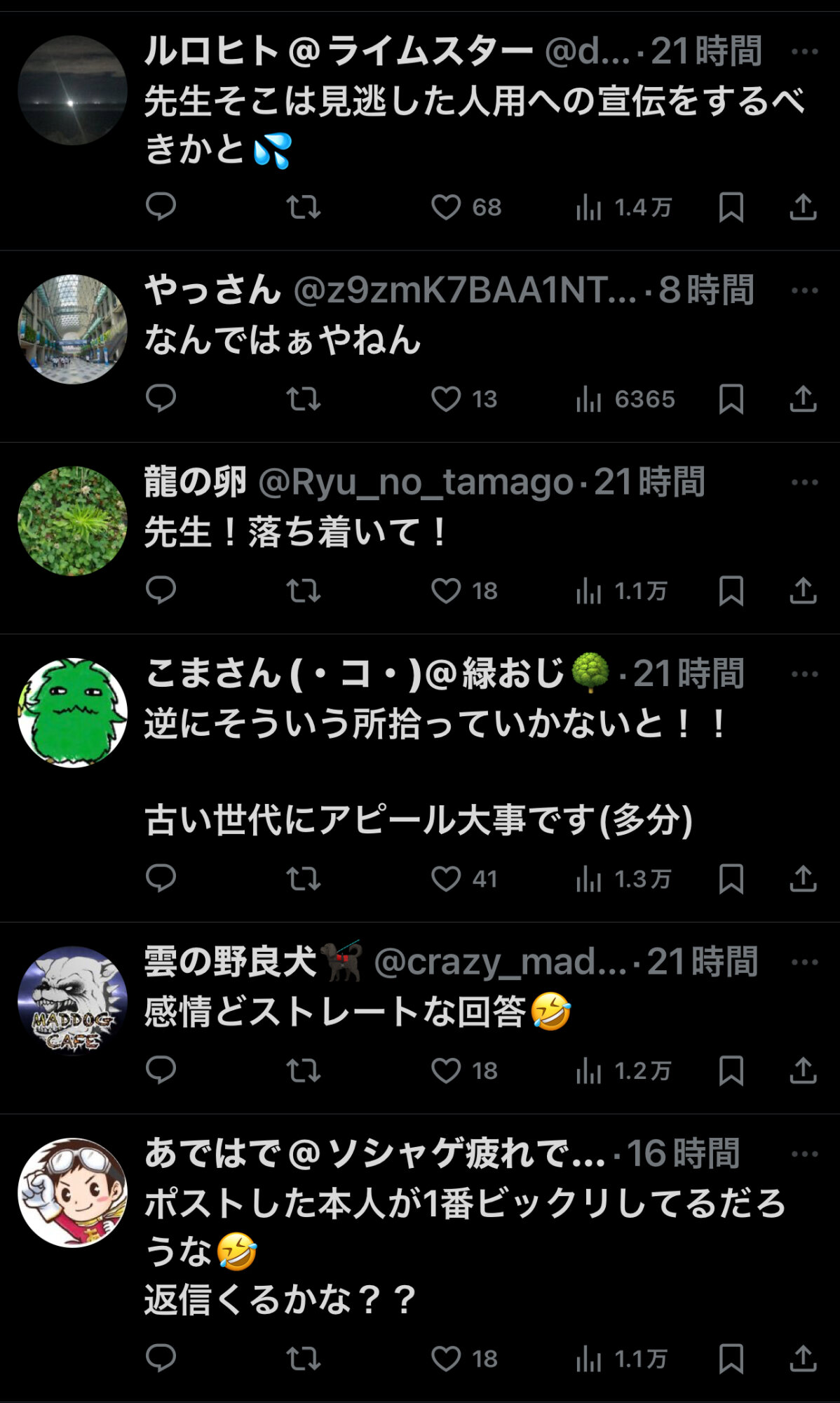Repost 龍の卵's reply
The image size is (840, 1403).
coord(304,591)
